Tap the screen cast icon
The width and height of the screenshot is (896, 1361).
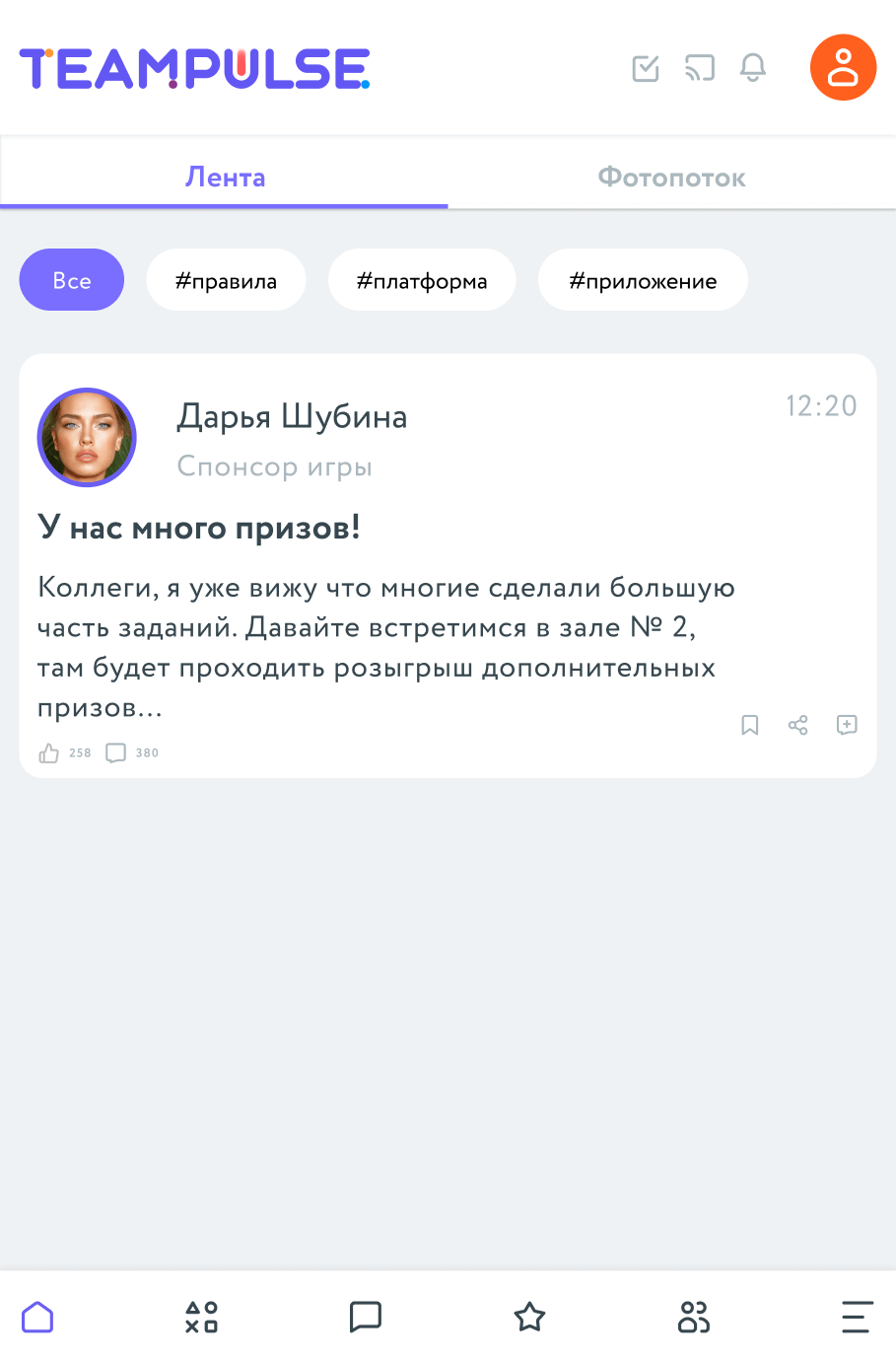click(700, 68)
